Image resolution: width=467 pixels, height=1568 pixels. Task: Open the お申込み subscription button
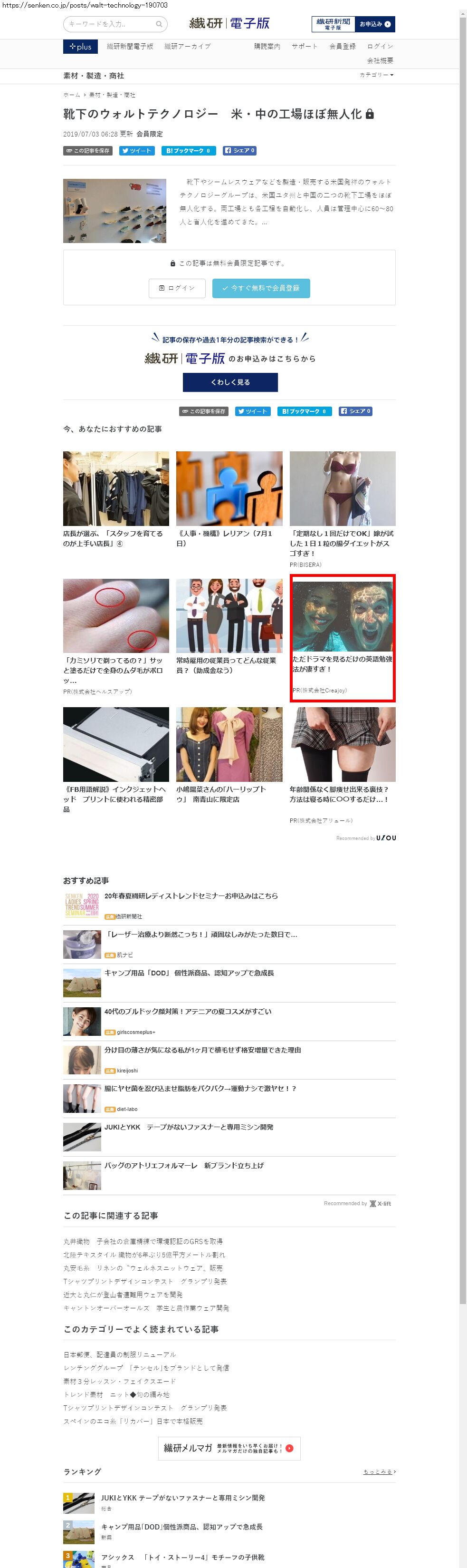point(374,24)
